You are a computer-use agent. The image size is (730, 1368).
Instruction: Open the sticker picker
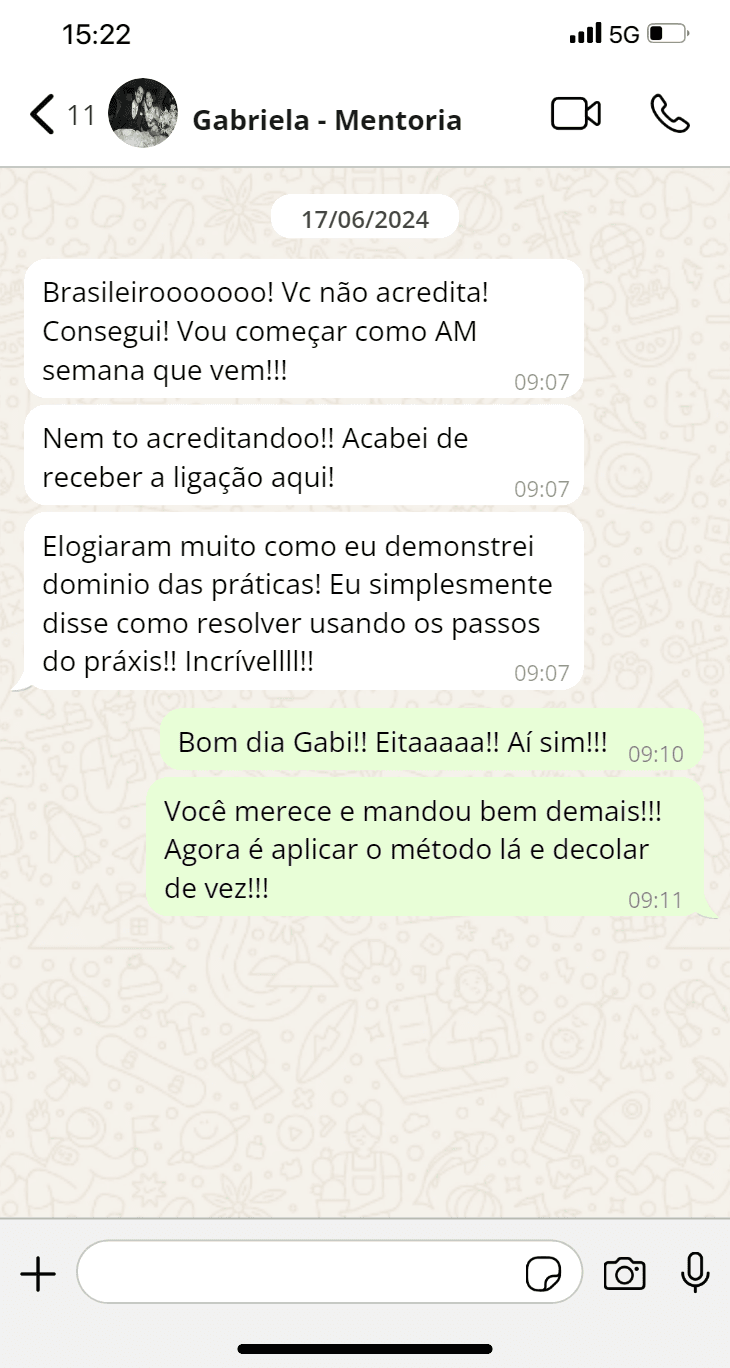pos(543,1274)
